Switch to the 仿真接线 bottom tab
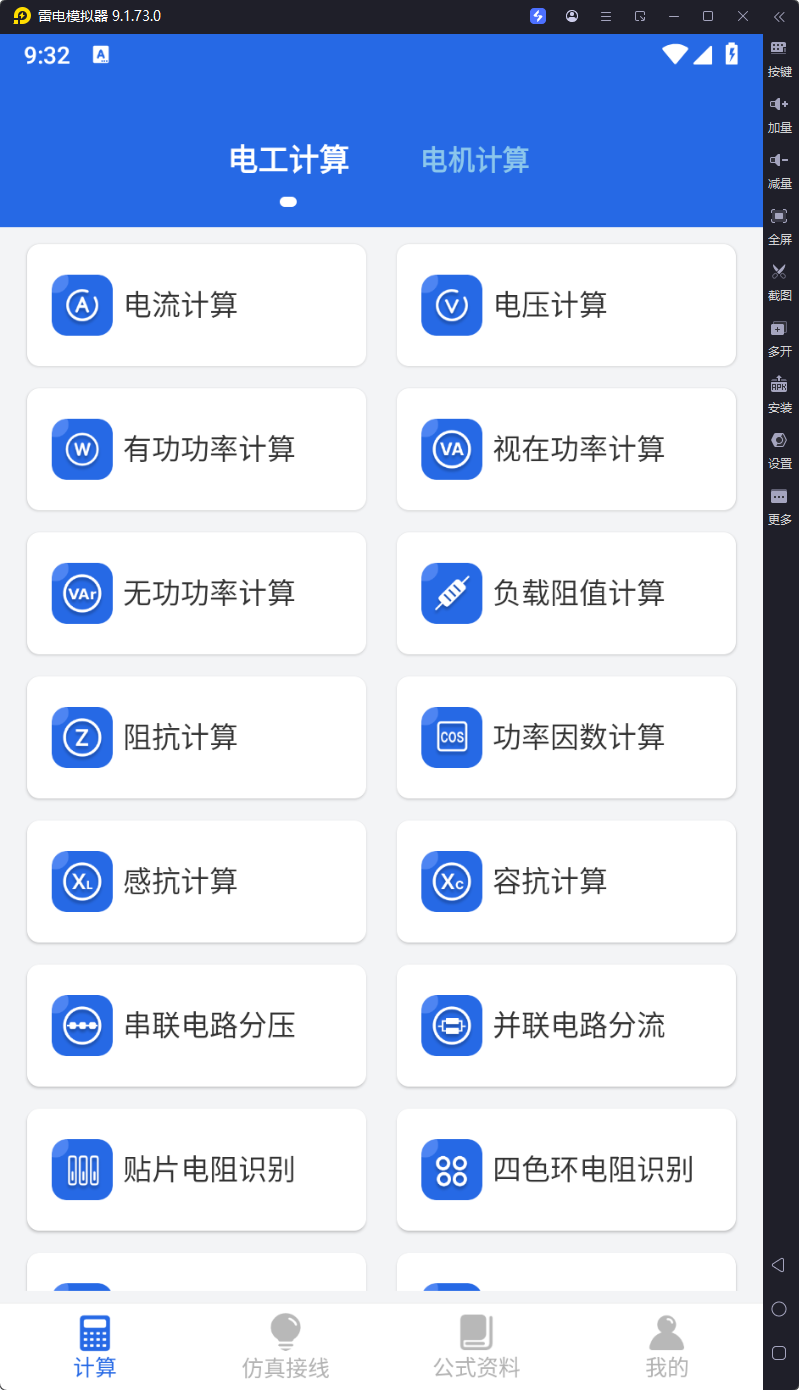Image resolution: width=799 pixels, height=1390 pixels. (x=285, y=1345)
